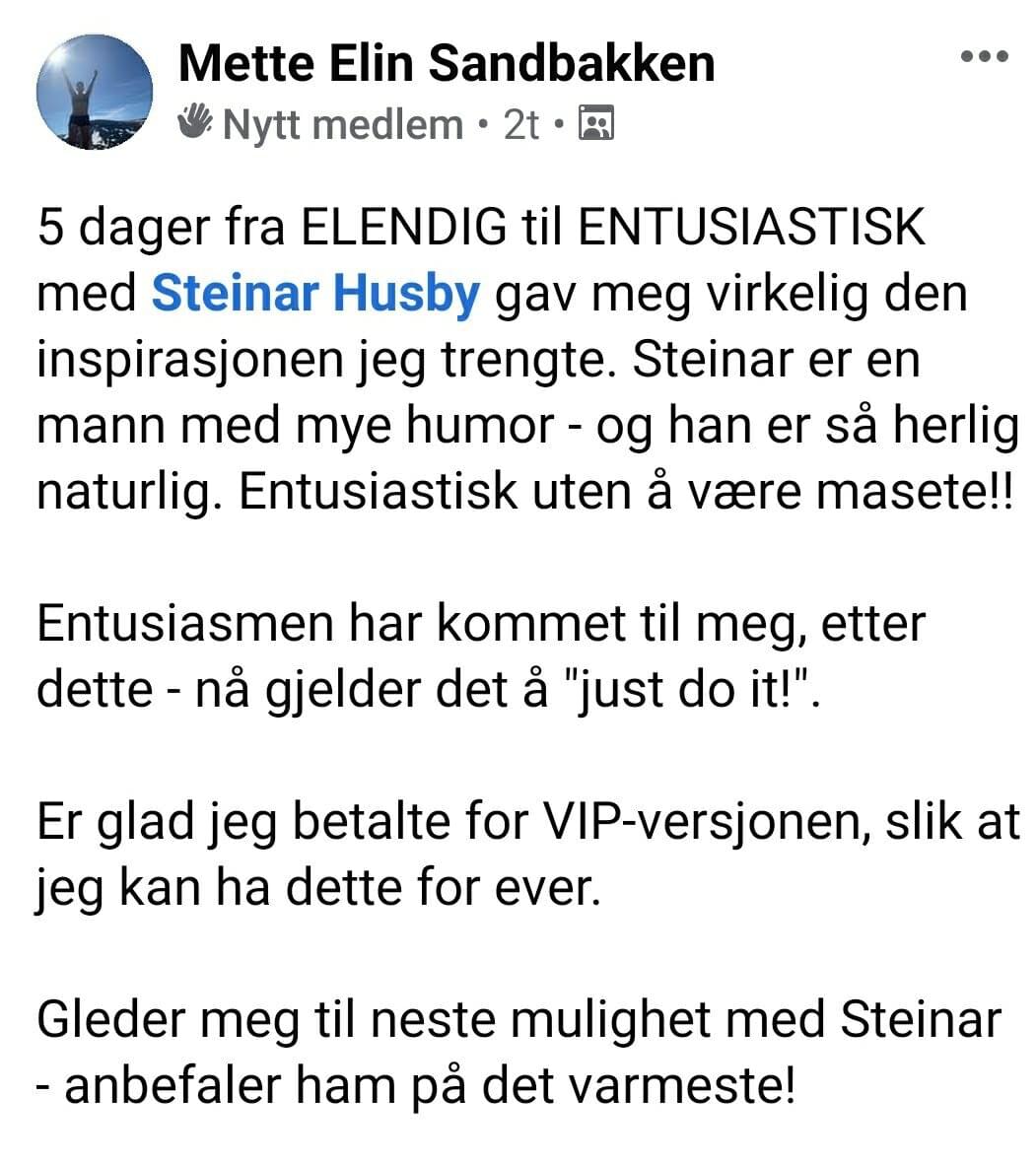Screen dimensions: 1036x1164
Task: Open the post's three-dot options menu
Action: point(985,56)
